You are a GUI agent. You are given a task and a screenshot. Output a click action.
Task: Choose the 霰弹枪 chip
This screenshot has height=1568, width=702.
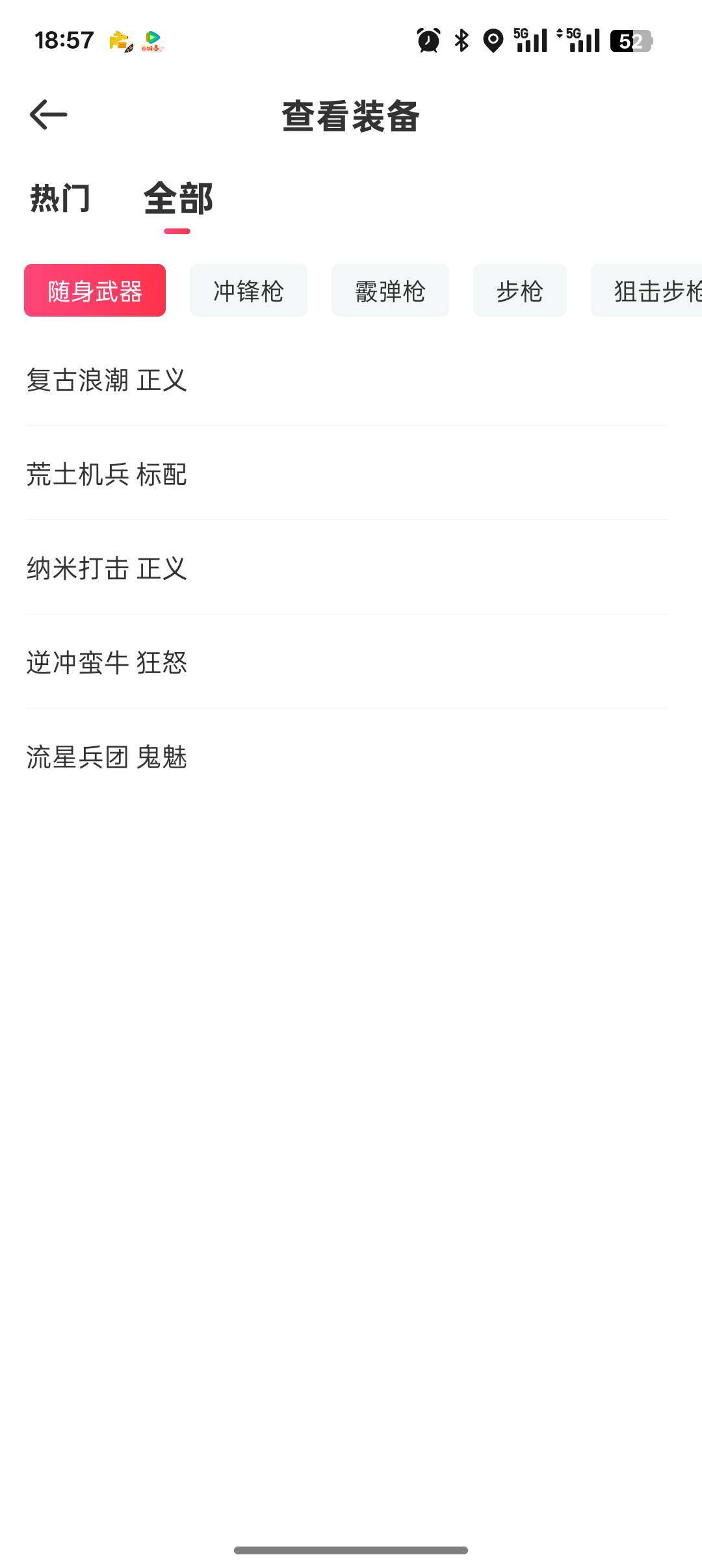(x=390, y=291)
